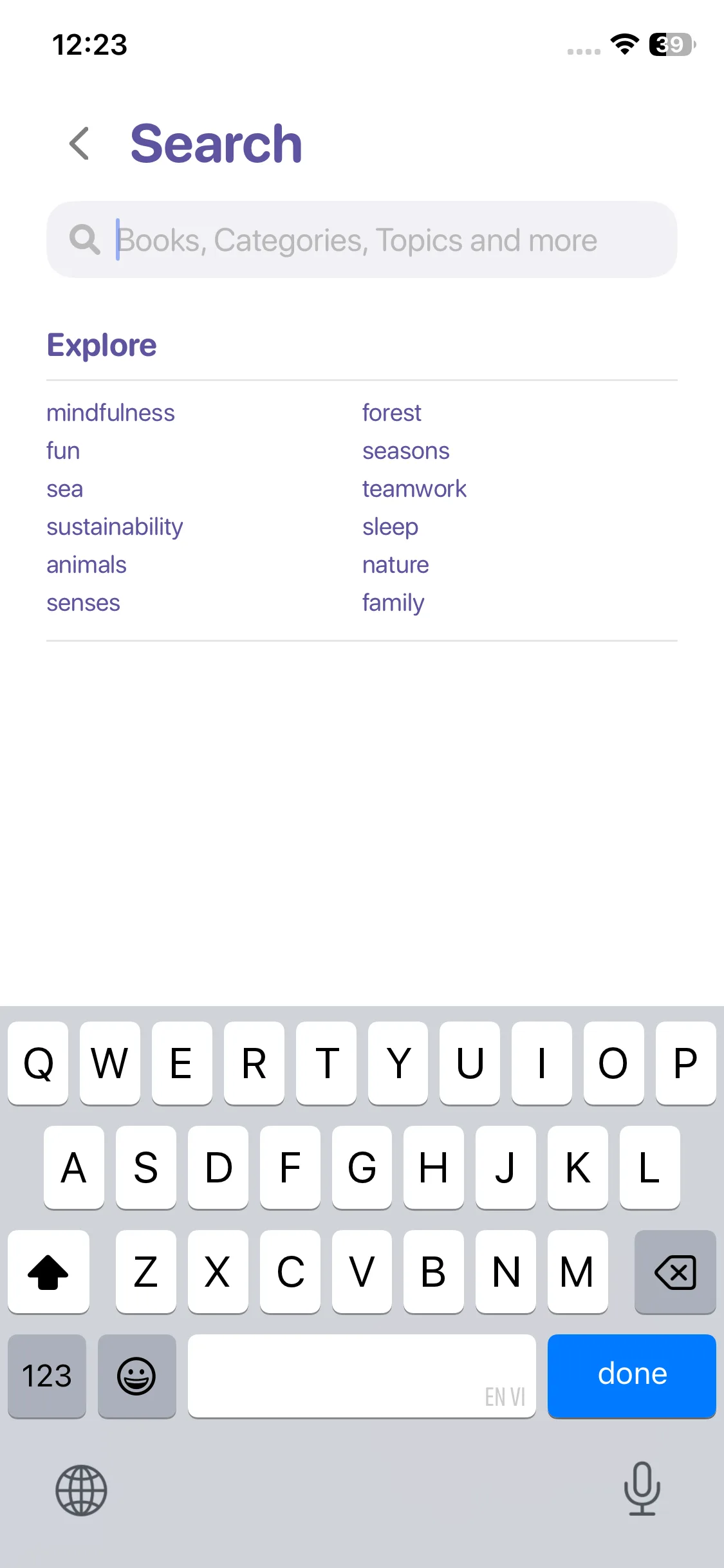Explore the senses topic

click(83, 602)
